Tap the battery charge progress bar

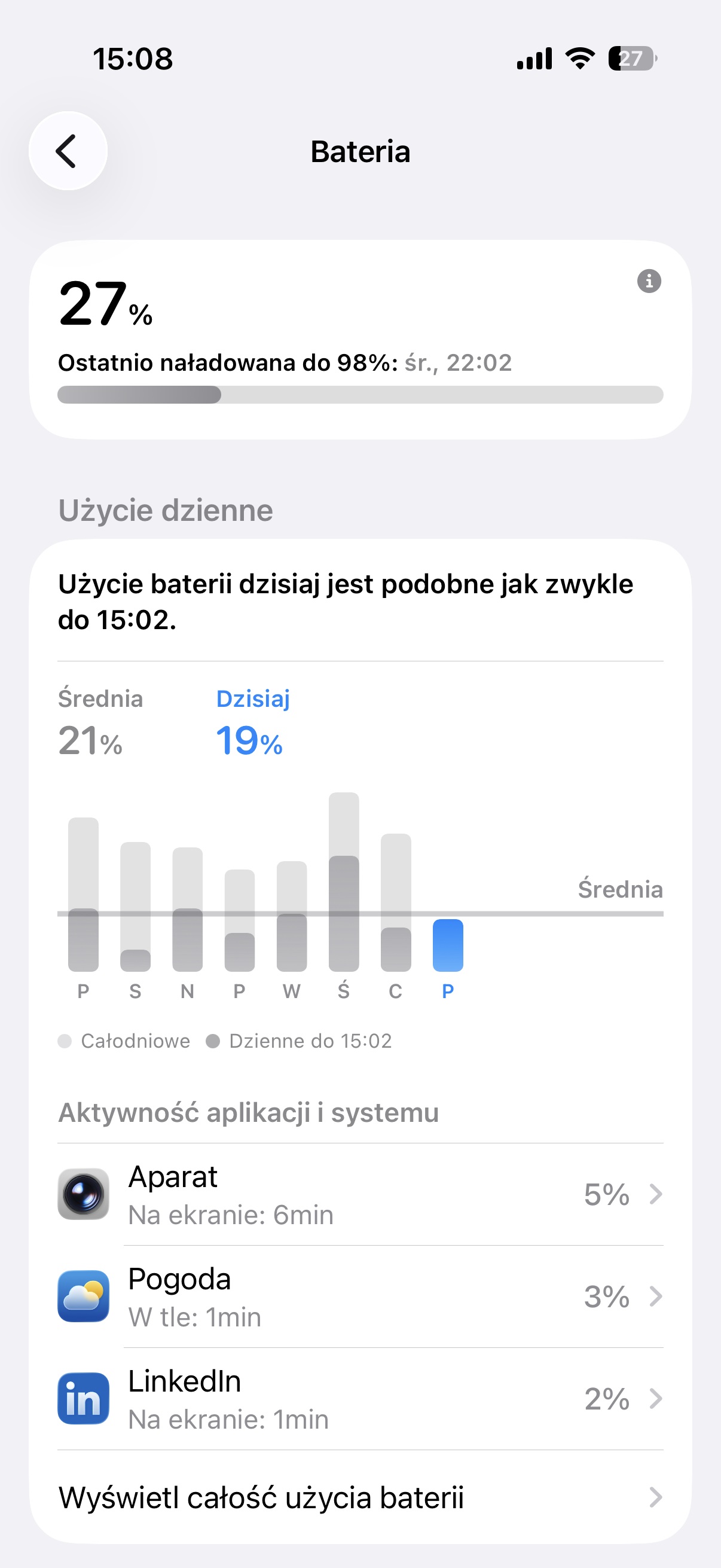pyautogui.click(x=360, y=395)
